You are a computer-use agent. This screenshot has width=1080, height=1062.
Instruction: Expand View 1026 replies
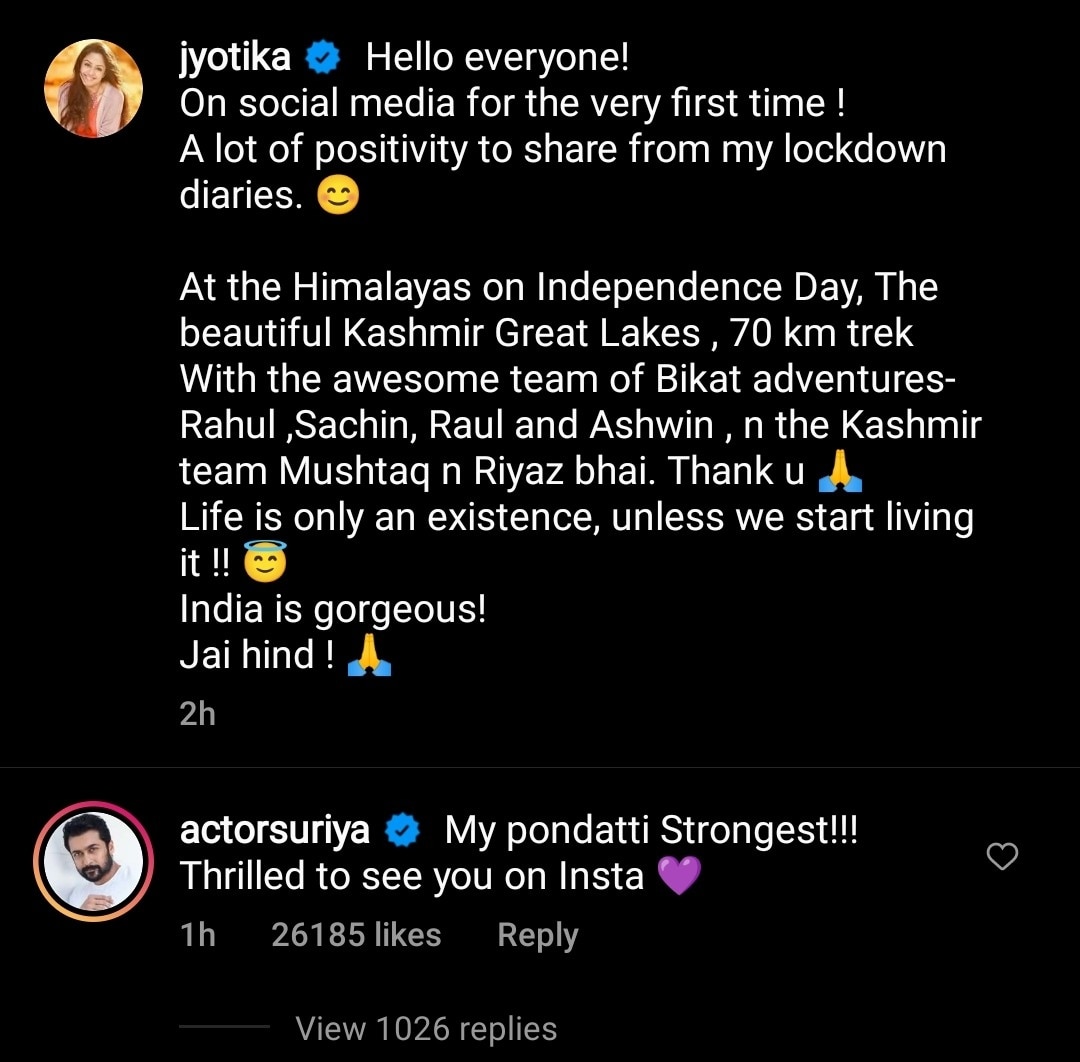pos(426,1028)
